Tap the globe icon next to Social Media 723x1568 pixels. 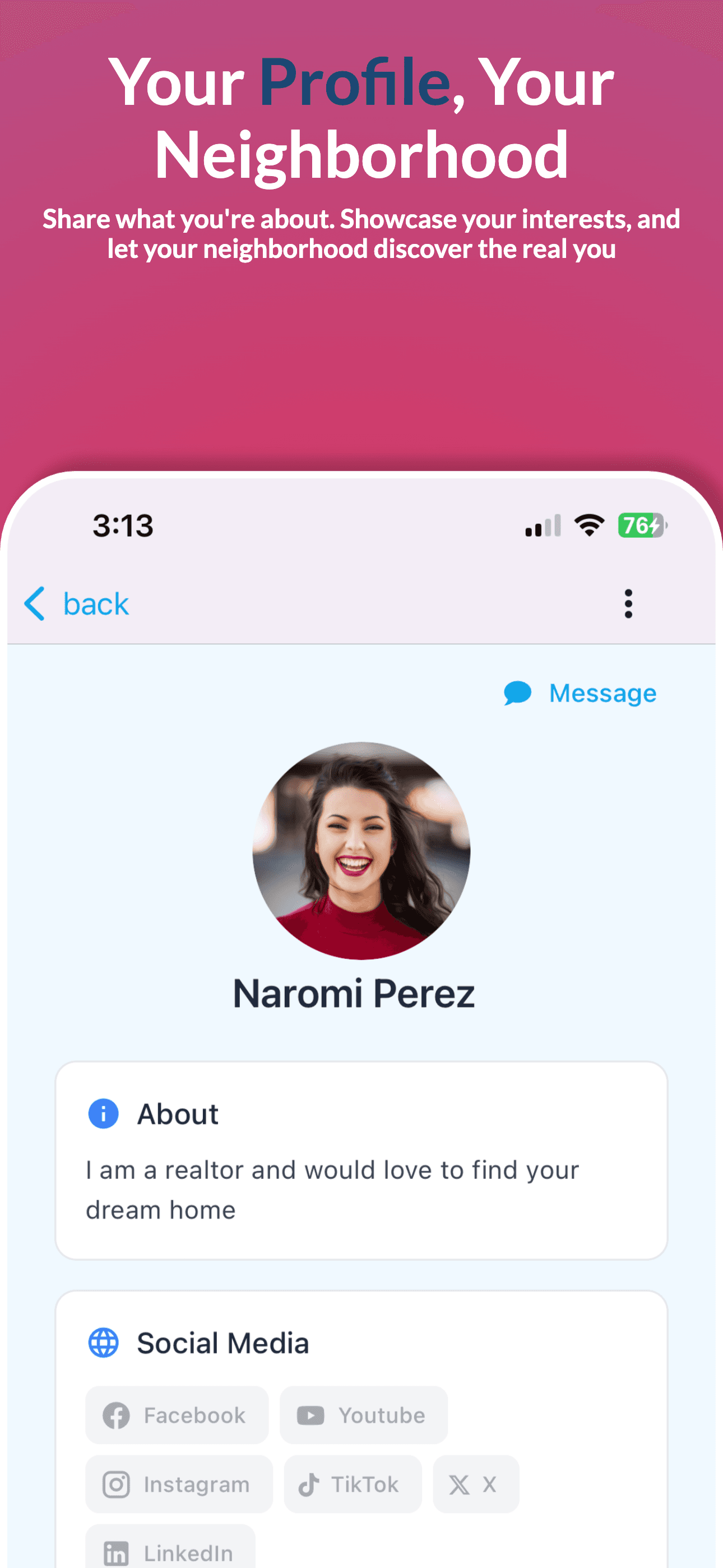click(104, 1342)
